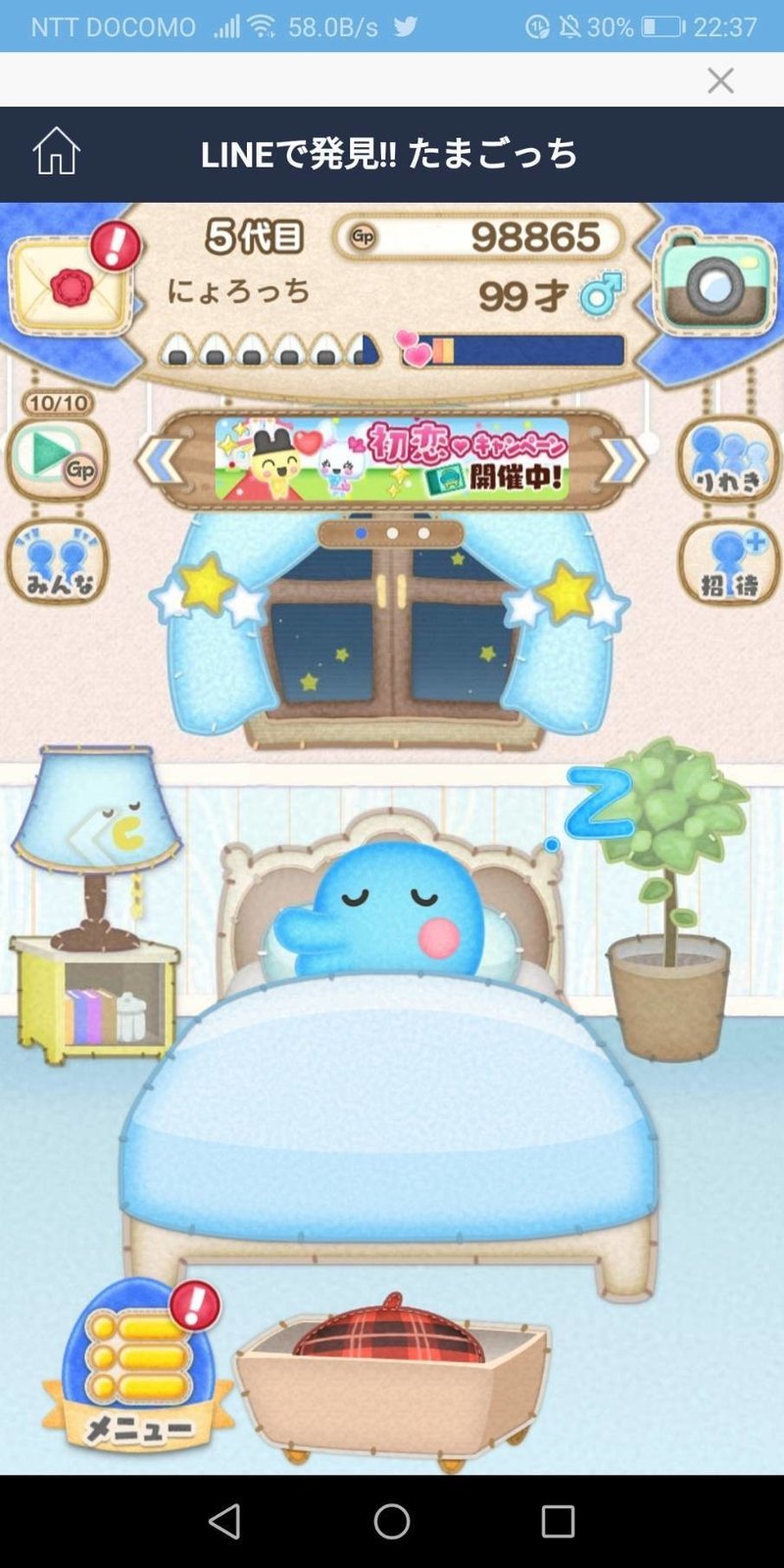The image size is (784, 1568).
Task: Show the next banner with right arrow
Action: tap(623, 461)
